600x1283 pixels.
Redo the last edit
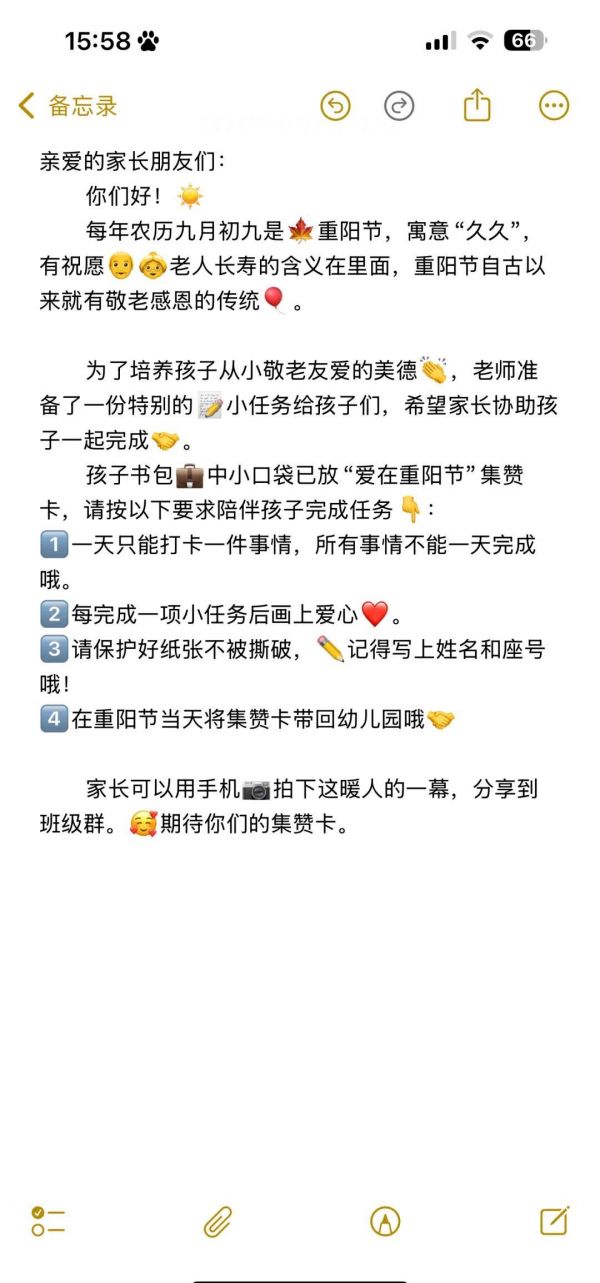[x=399, y=105]
